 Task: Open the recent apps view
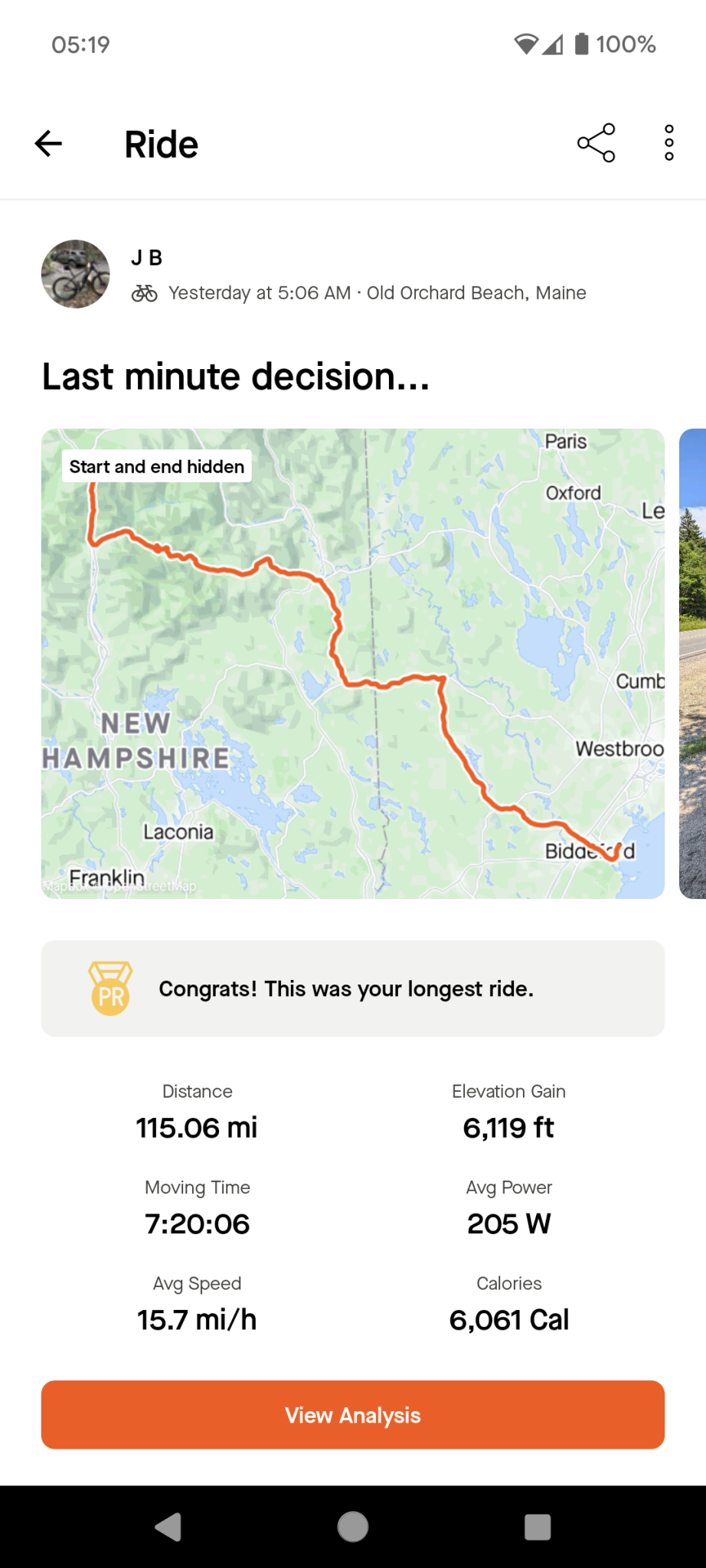(538, 1527)
